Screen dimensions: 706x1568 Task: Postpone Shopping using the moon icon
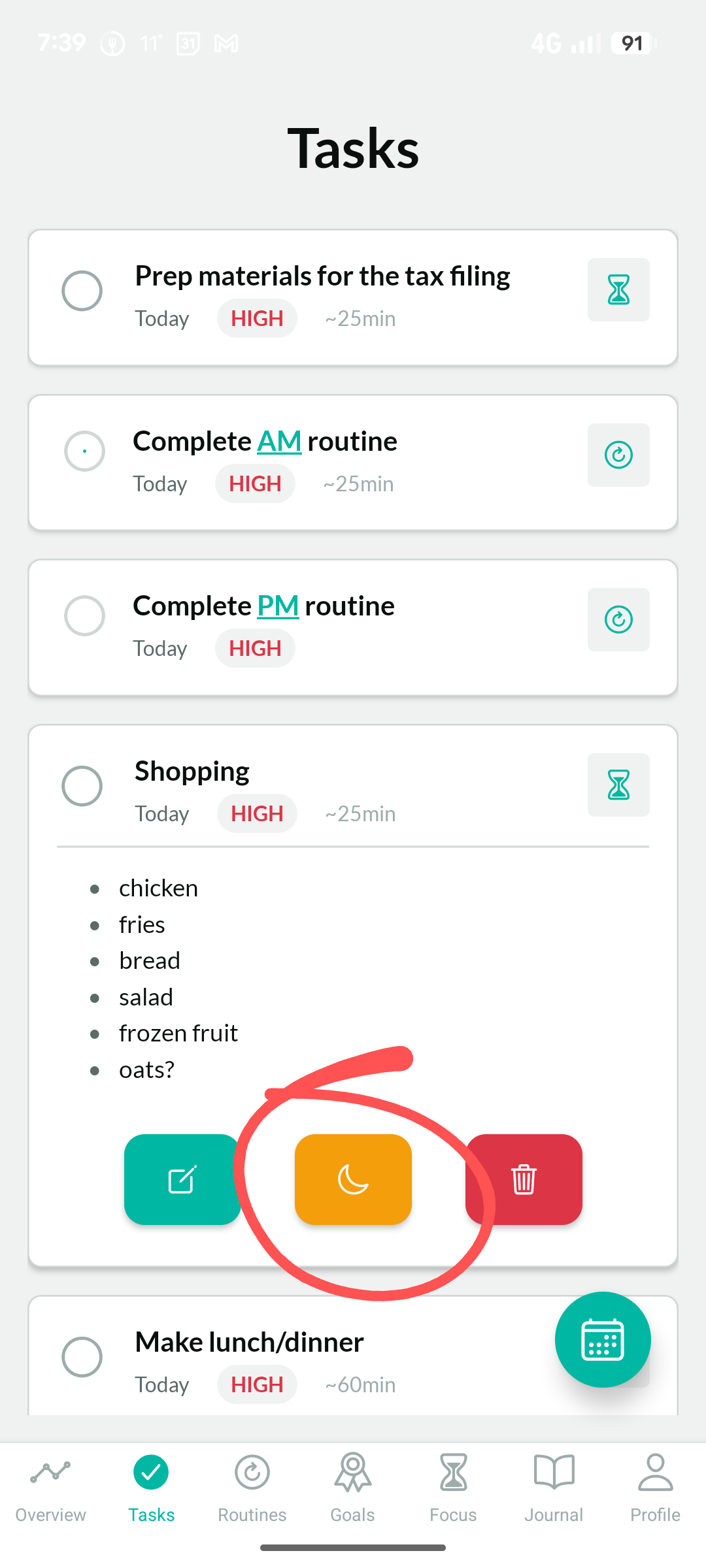click(352, 1180)
